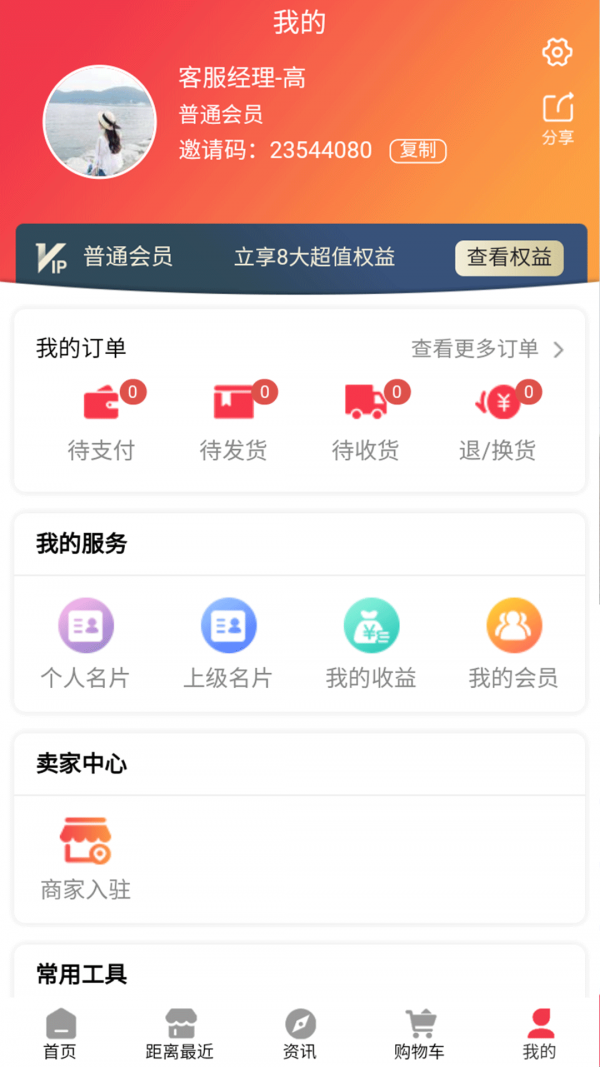Open 上级名片
This screenshot has height=1067, width=600.
[x=228, y=645]
